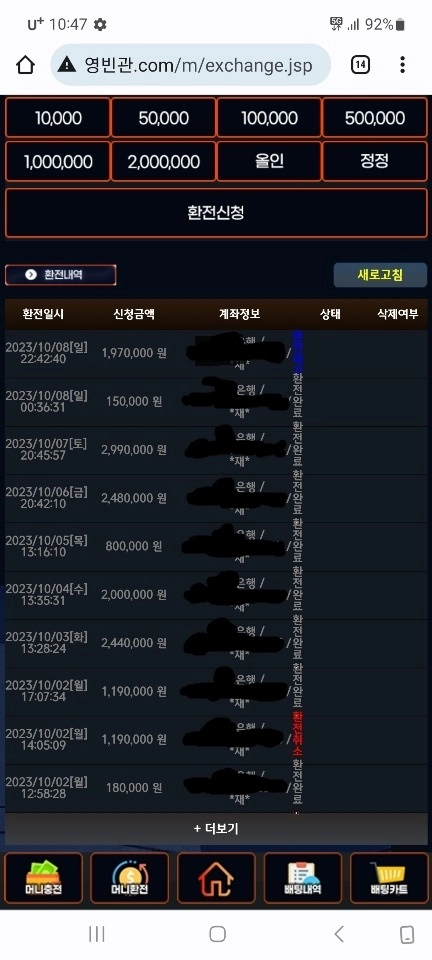
Task: Open the 머니충전 tab
Action: (43, 878)
